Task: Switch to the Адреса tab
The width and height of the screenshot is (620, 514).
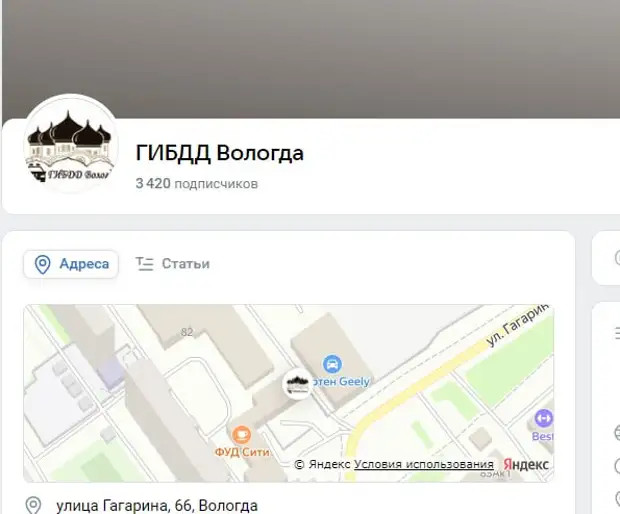Action: coord(71,264)
